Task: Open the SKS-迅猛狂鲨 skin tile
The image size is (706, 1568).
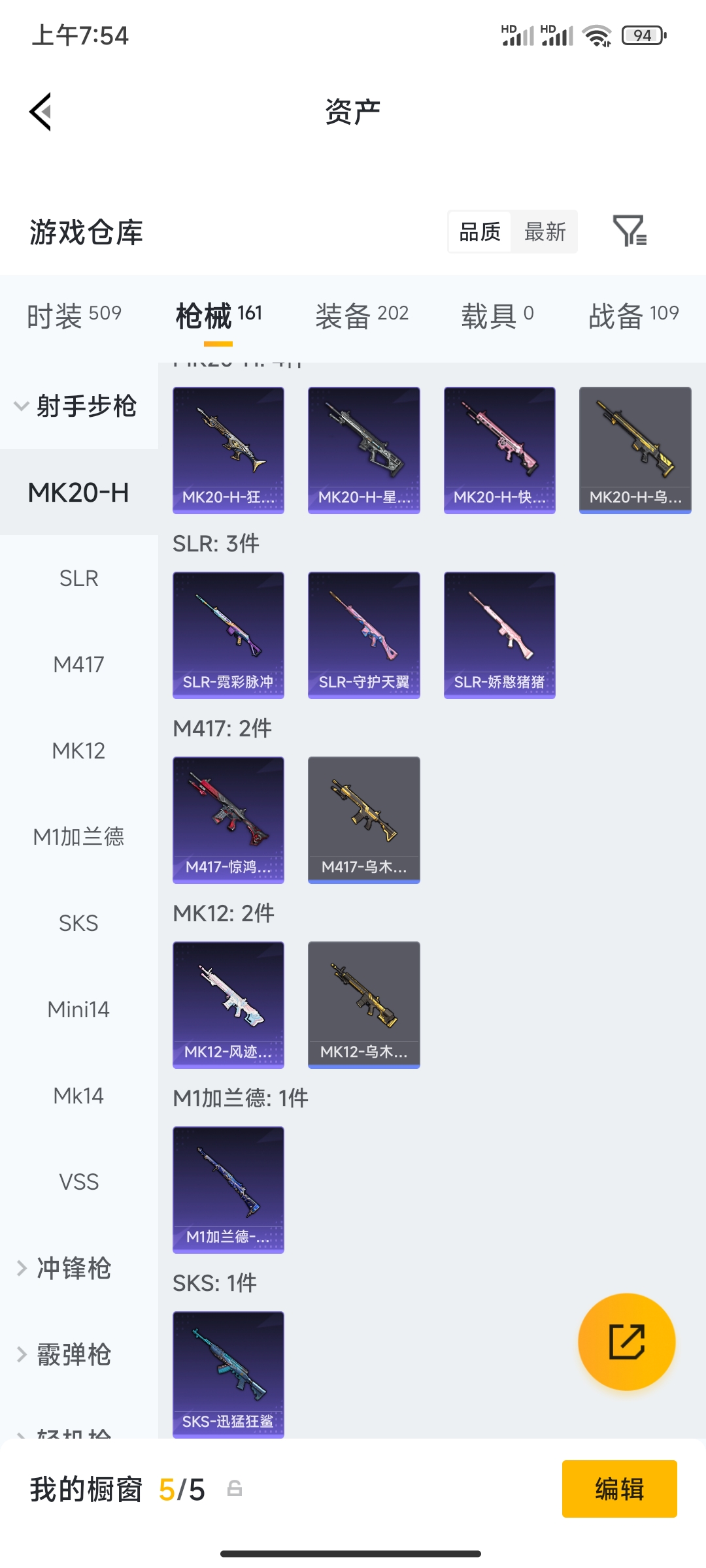Action: pos(228,1375)
